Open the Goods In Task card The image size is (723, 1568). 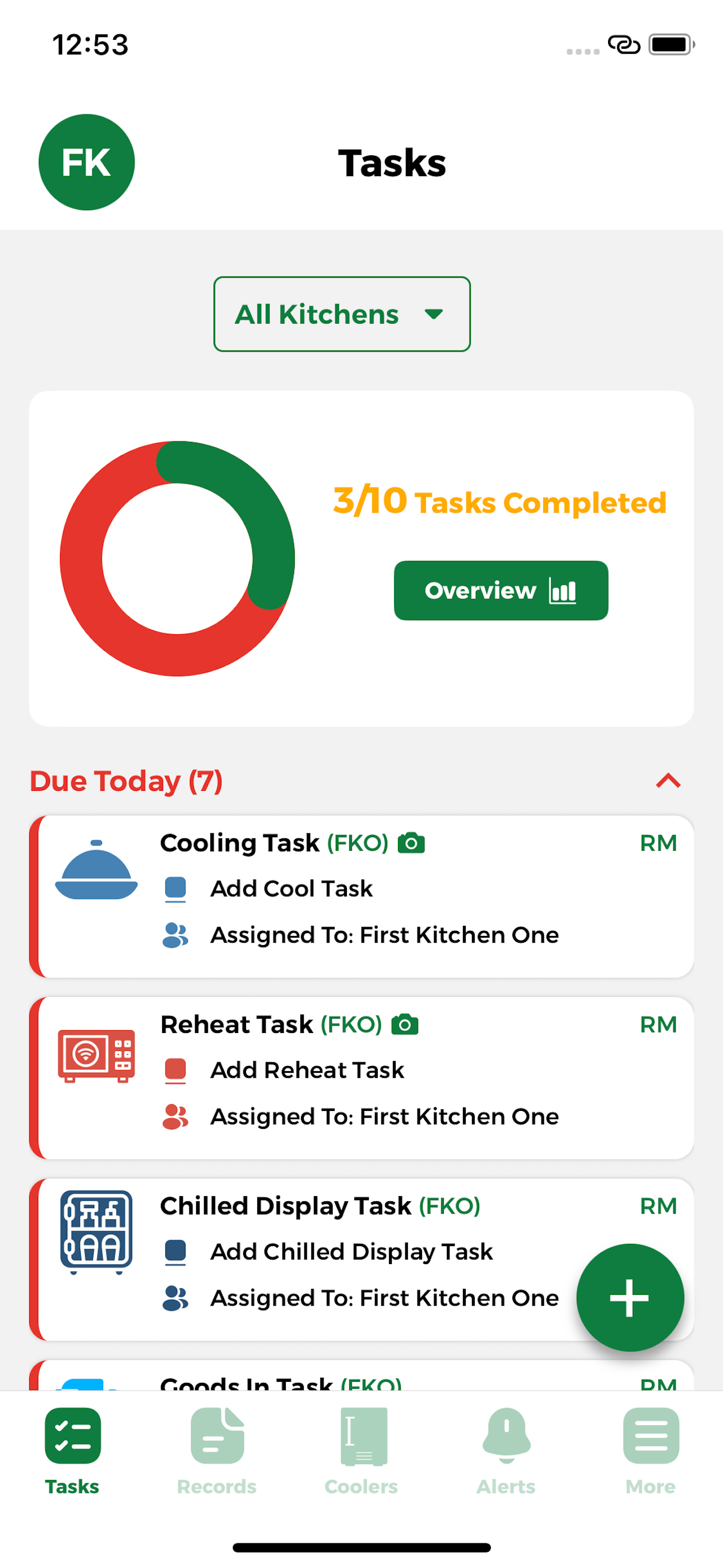[304, 1382]
